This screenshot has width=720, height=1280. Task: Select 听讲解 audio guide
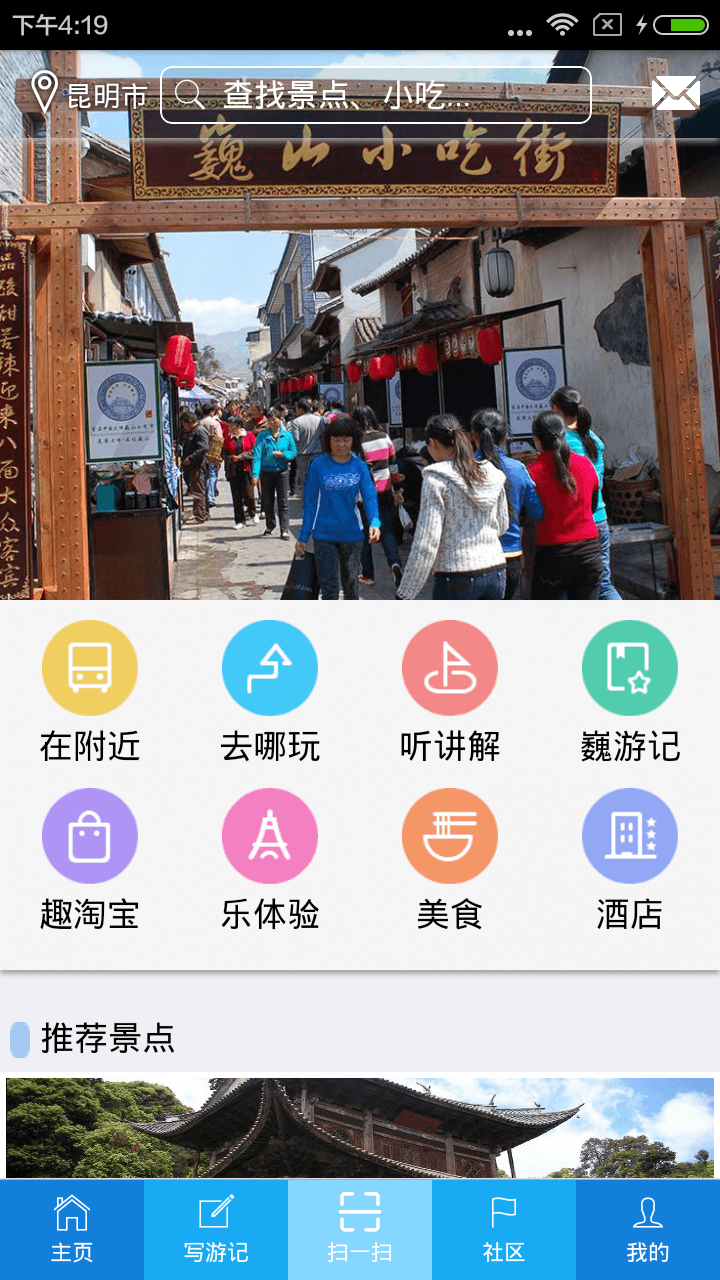[450, 690]
